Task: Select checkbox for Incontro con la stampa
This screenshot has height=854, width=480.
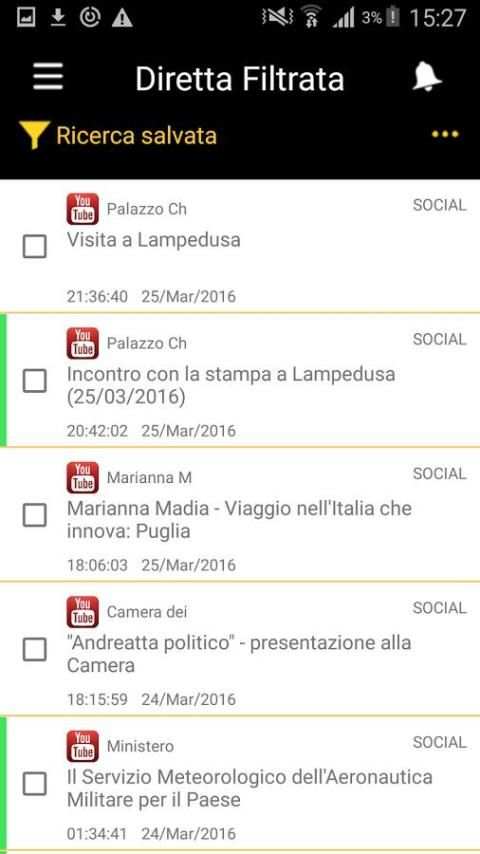Action: point(34,381)
